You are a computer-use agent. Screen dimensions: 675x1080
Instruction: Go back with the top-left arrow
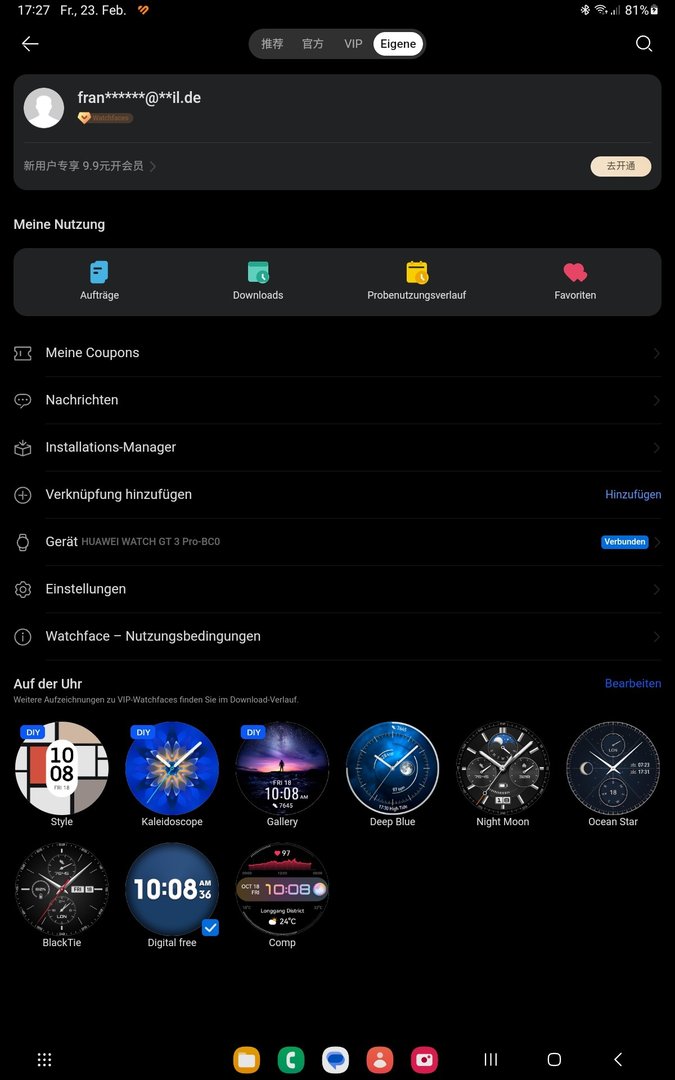30,44
